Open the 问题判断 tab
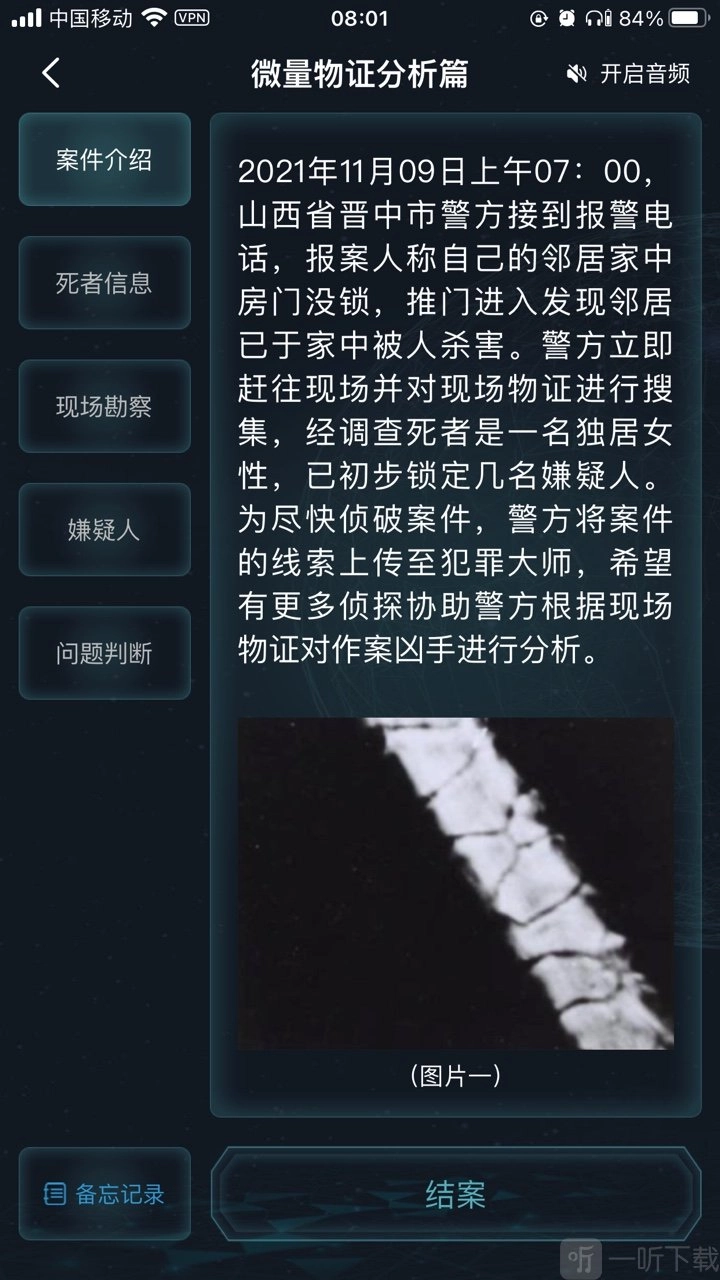Image resolution: width=720 pixels, height=1280 pixels. pyautogui.click(x=104, y=654)
